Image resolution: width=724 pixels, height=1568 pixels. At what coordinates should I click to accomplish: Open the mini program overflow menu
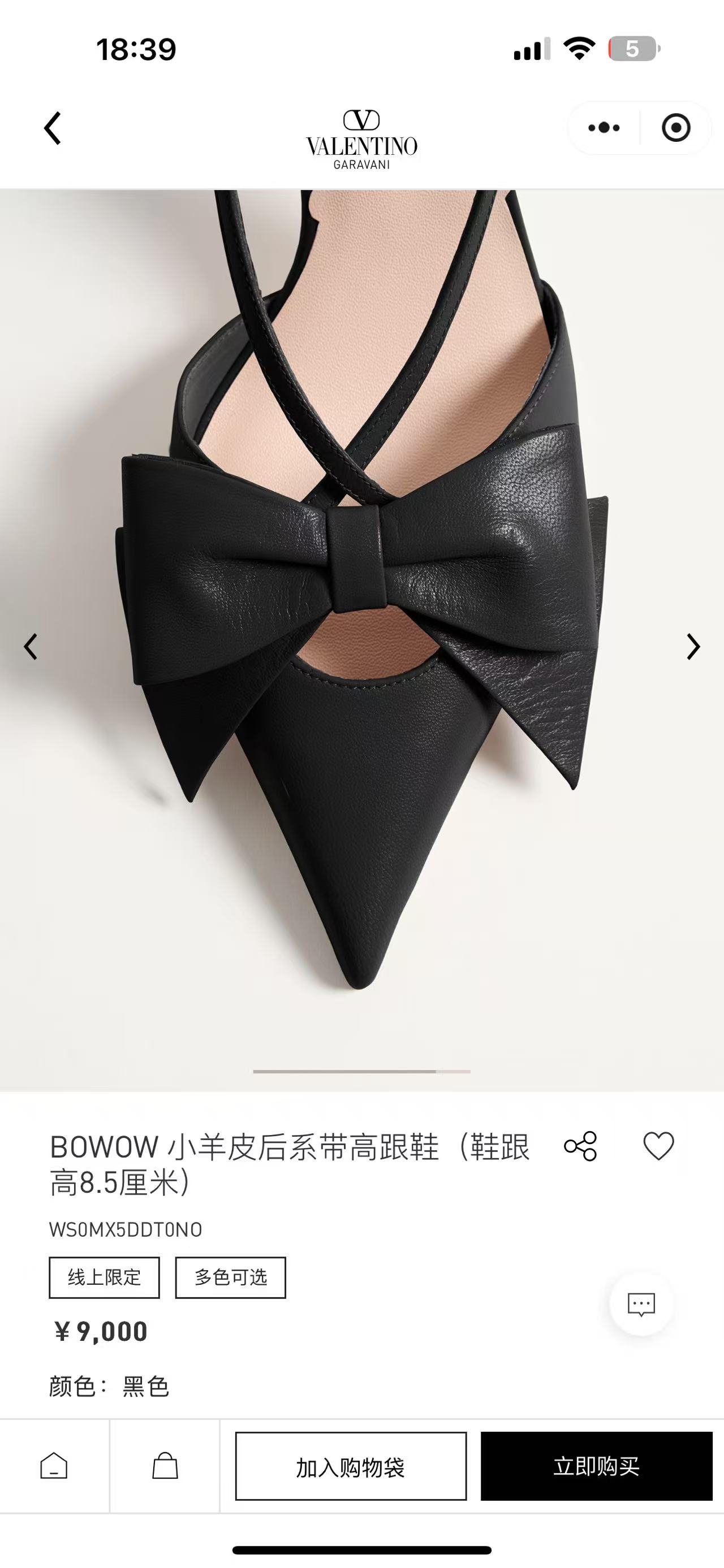point(604,128)
